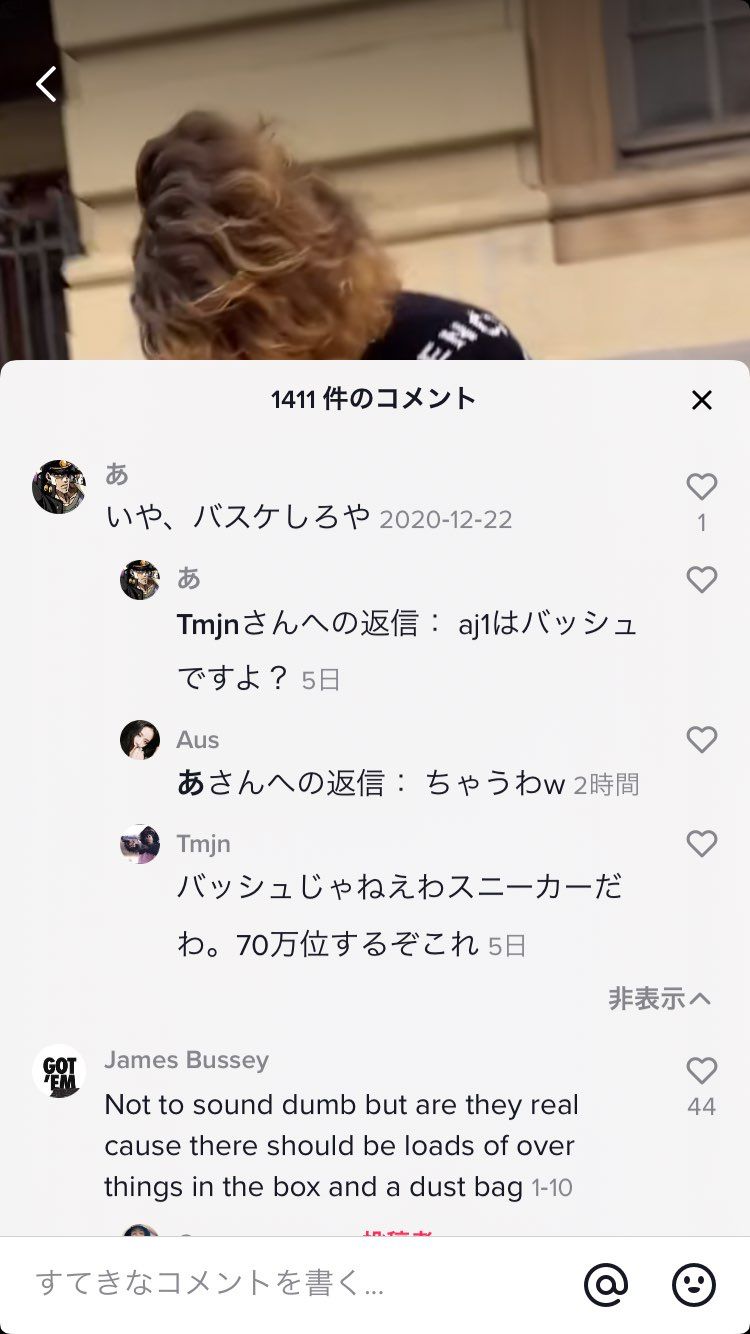Like Tmjn's sneaker price reply
Image resolution: width=750 pixels, height=1334 pixels.
[703, 845]
